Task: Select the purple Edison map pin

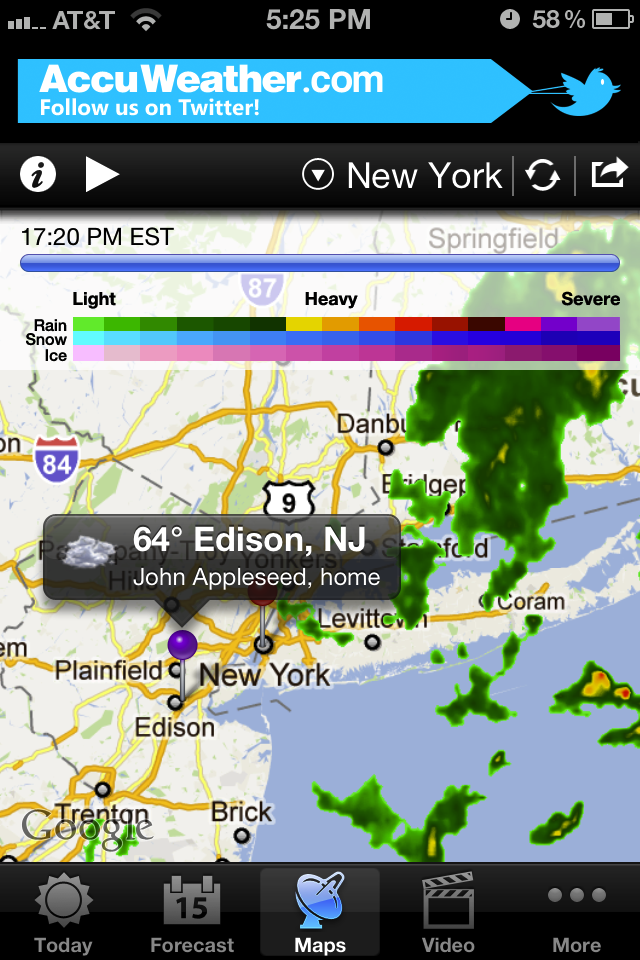Action: [x=182, y=645]
